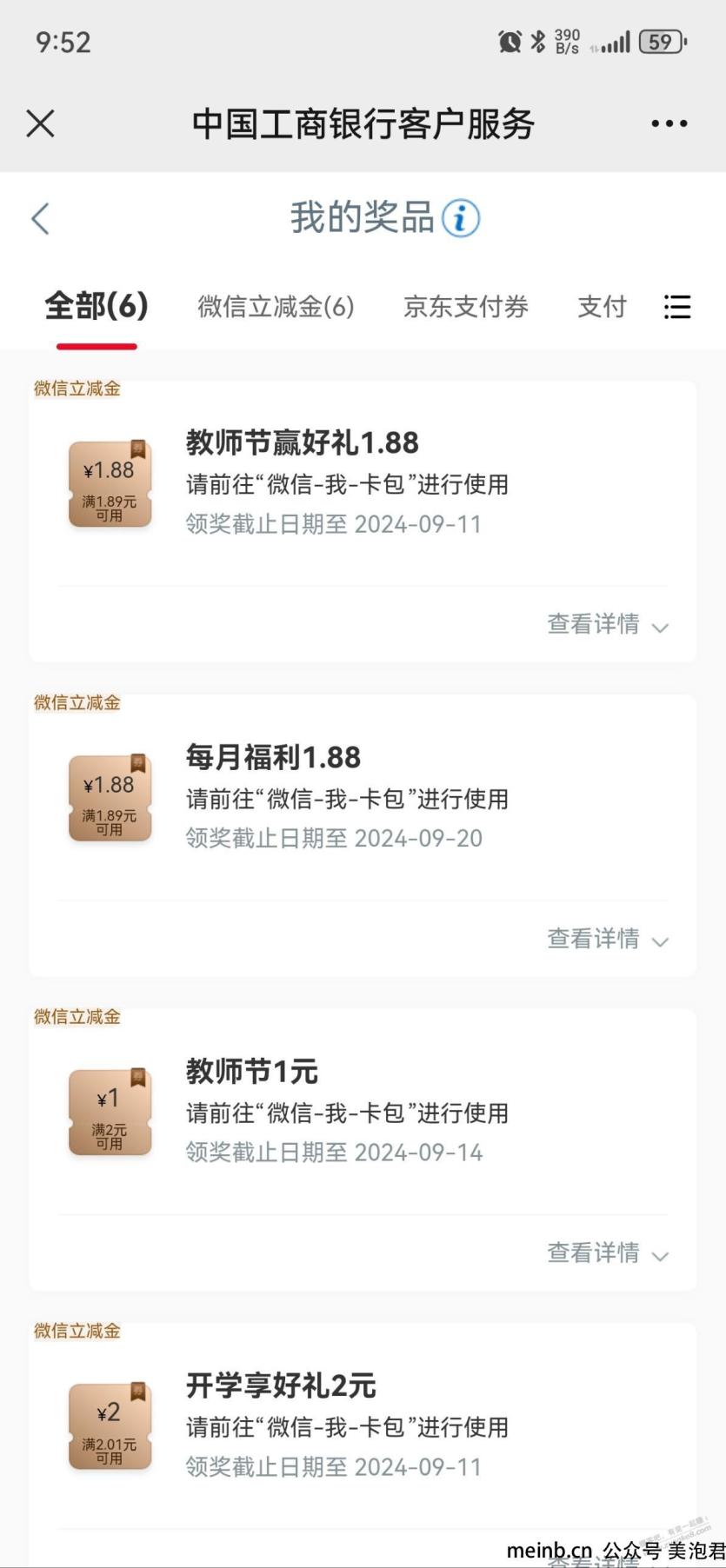This screenshot has width=726, height=1568.
Task: Select the 全部(6) tab
Action: point(97,306)
